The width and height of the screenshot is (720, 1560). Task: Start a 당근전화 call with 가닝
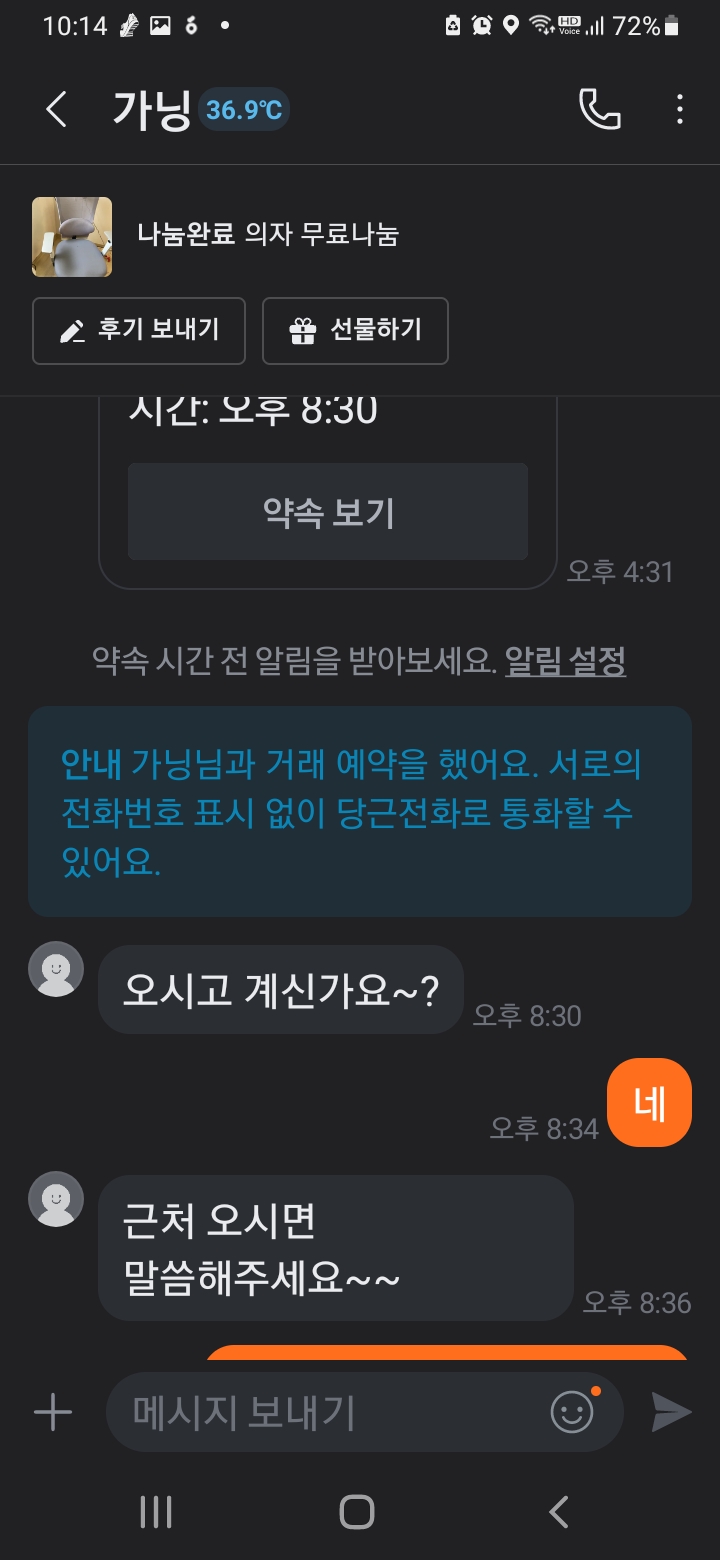(599, 110)
